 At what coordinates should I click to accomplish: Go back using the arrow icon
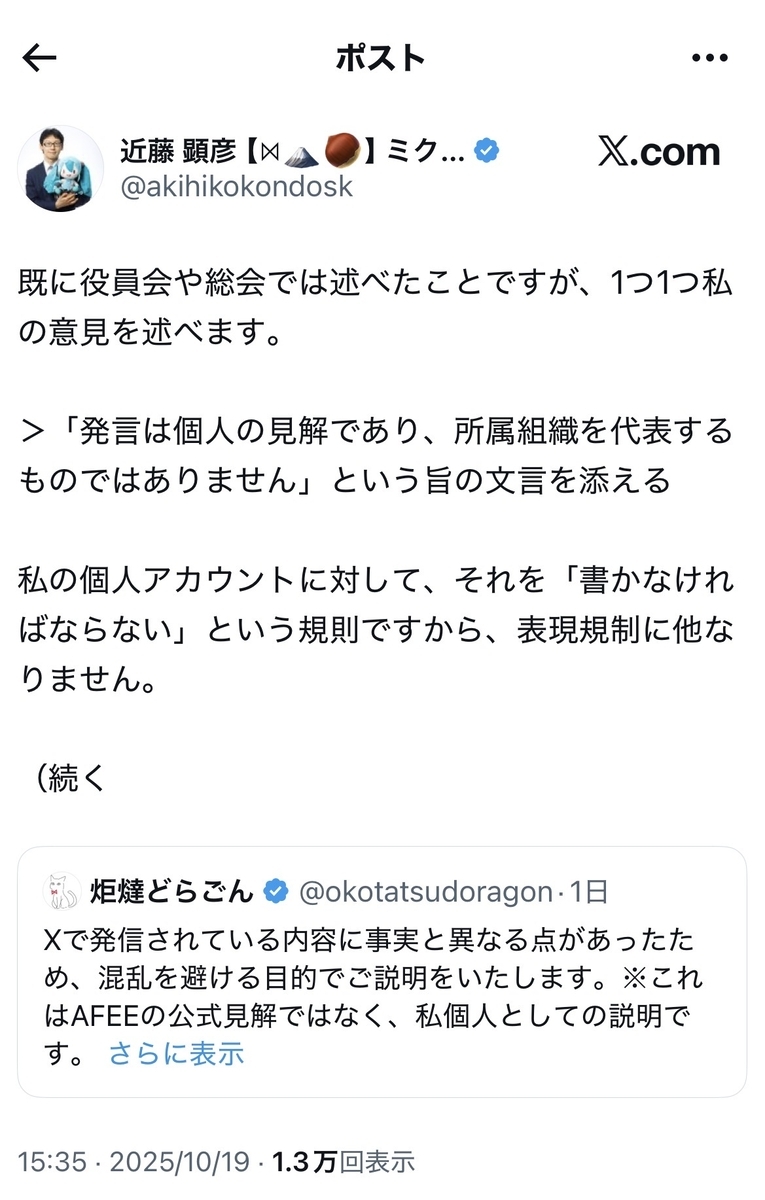click(39, 59)
